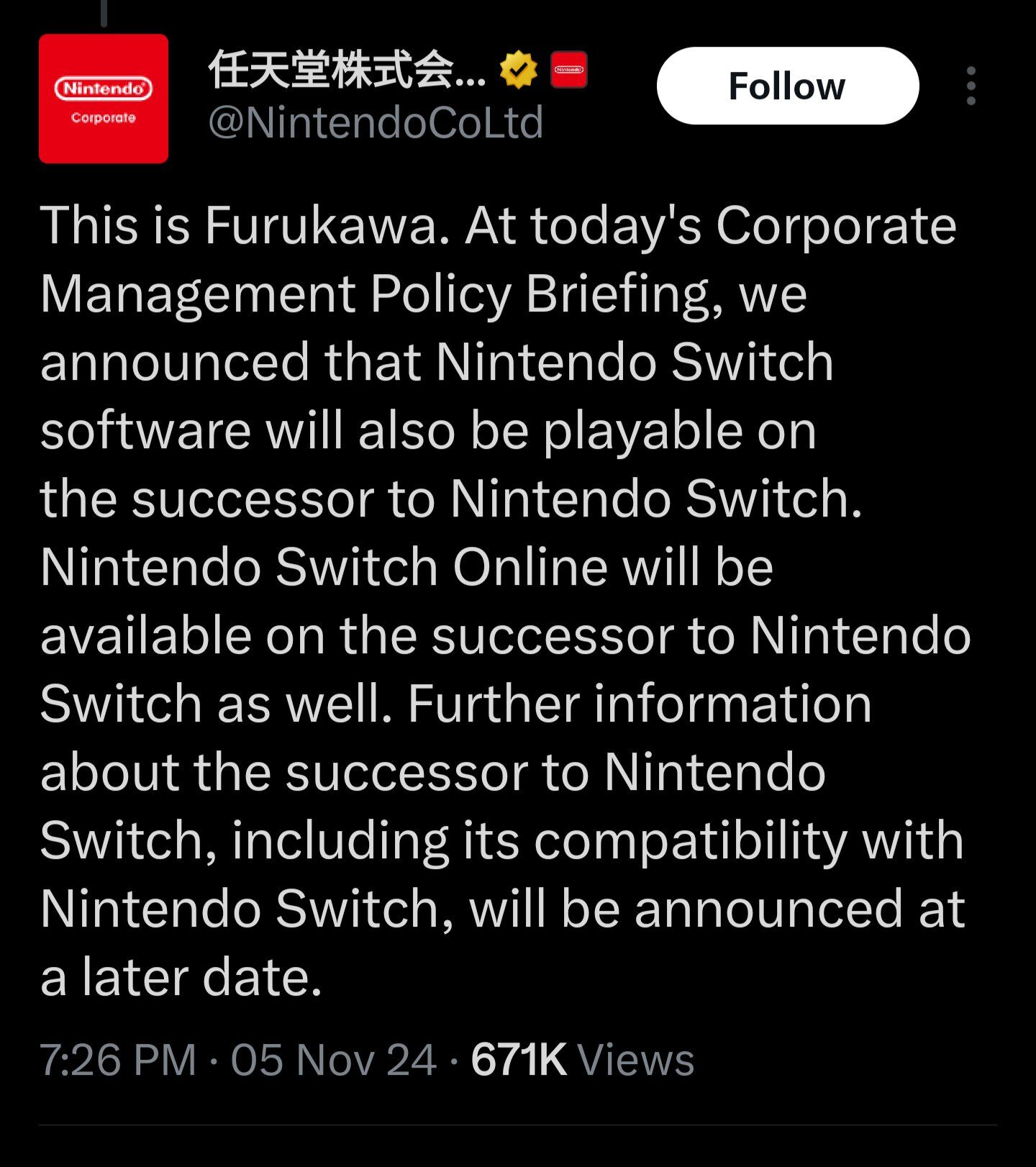Tap the gold verified checkmark badge

tap(519, 70)
